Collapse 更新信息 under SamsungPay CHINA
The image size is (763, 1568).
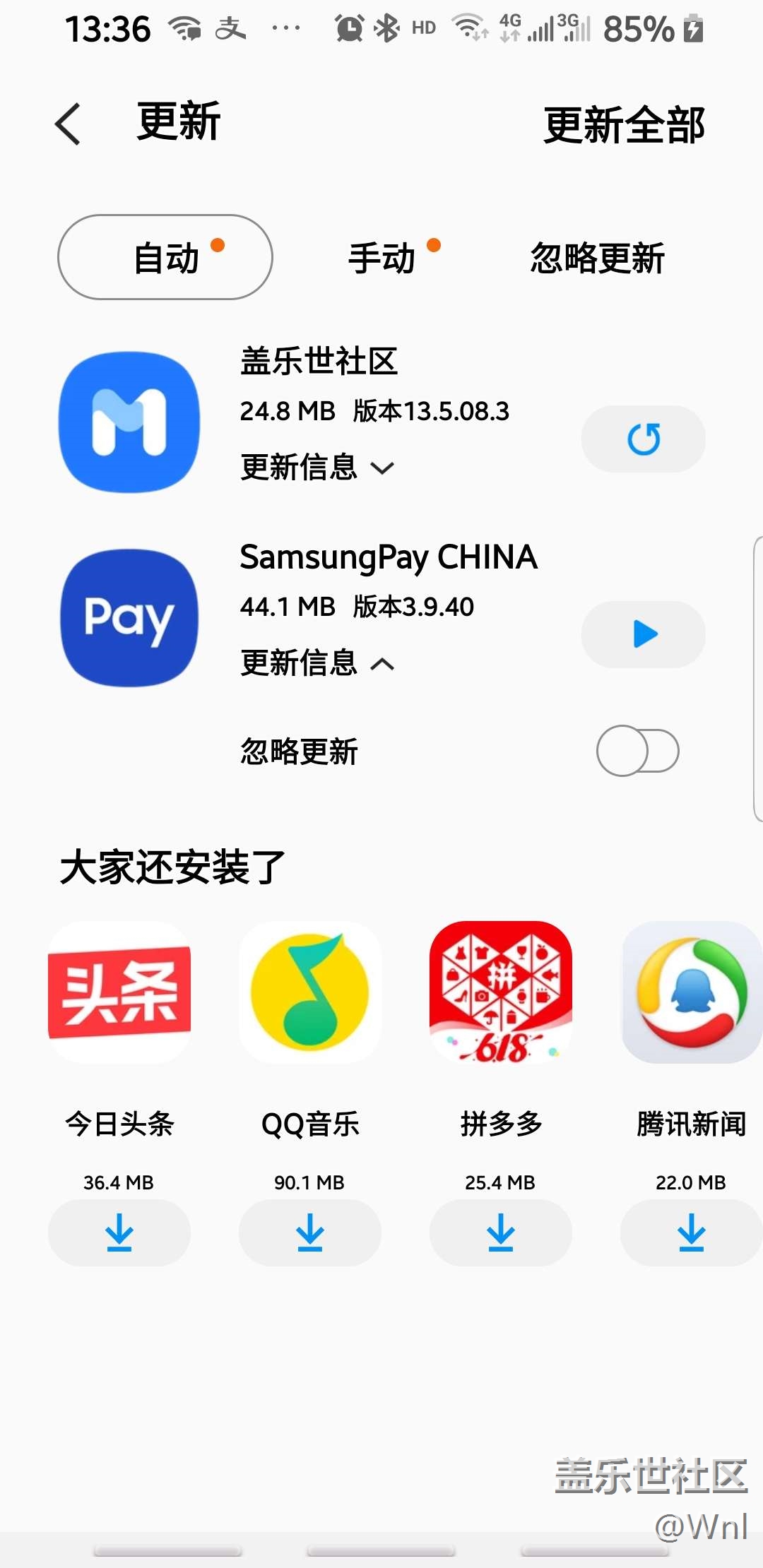(x=317, y=663)
